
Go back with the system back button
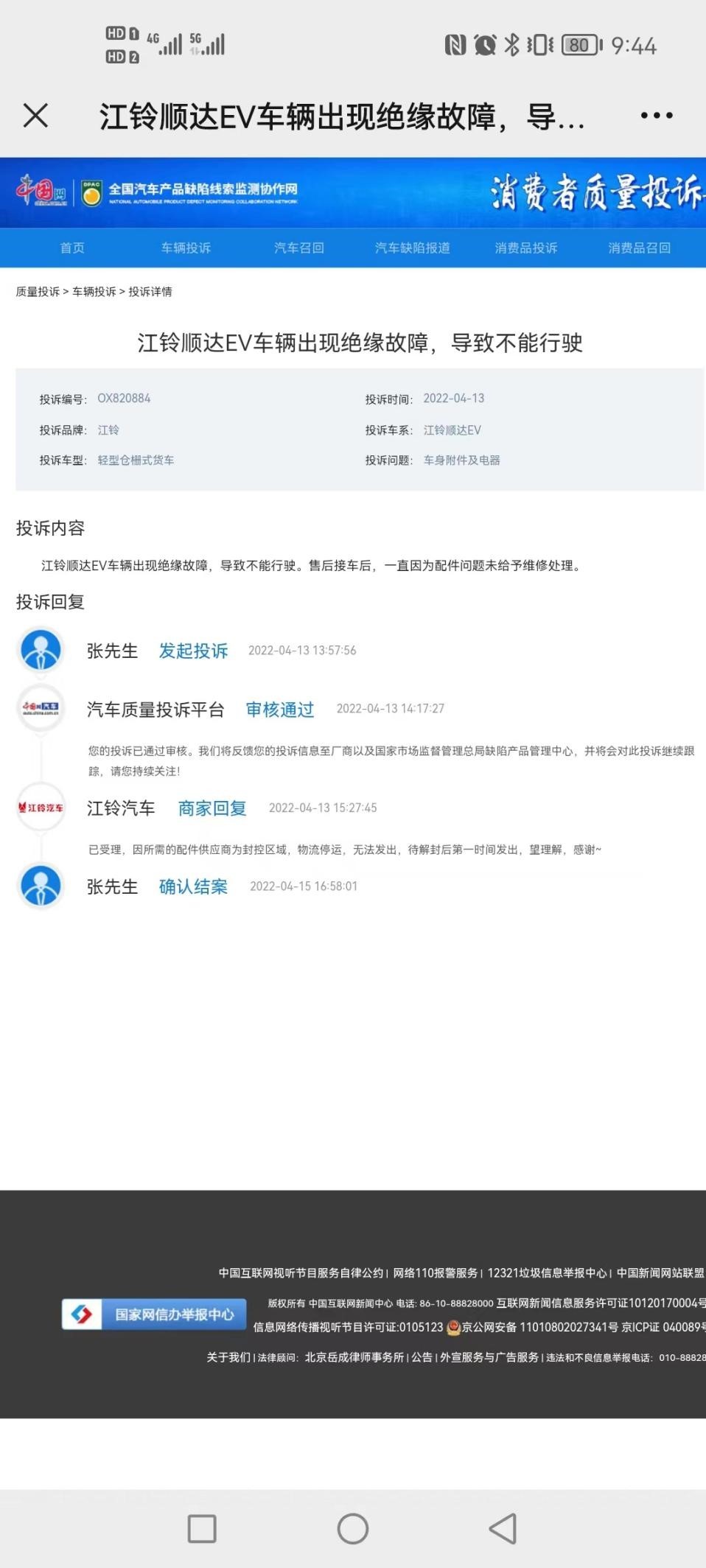[503, 1529]
